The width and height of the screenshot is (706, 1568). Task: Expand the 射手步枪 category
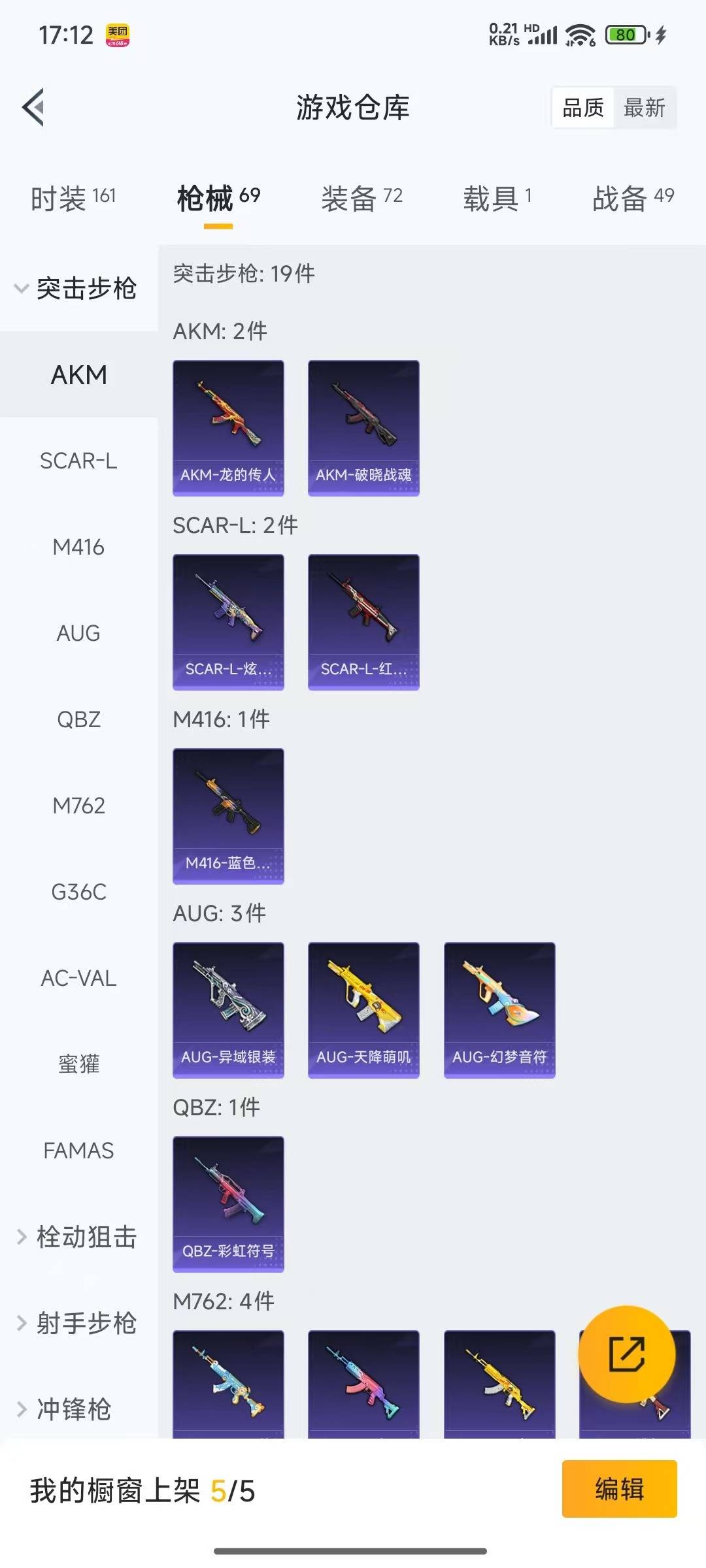tap(78, 1323)
